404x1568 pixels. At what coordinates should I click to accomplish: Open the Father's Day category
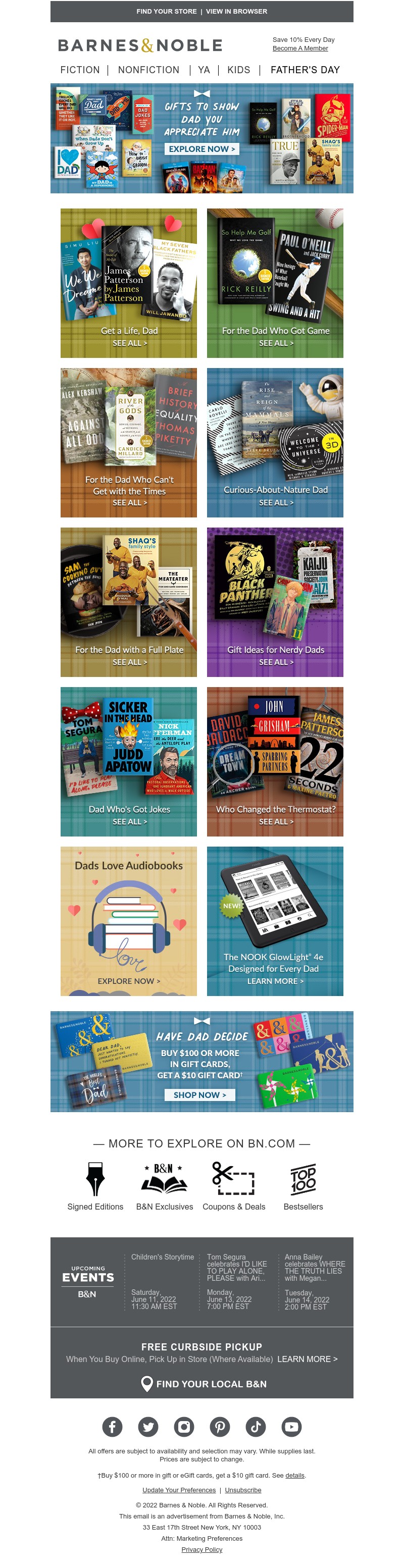305,70
